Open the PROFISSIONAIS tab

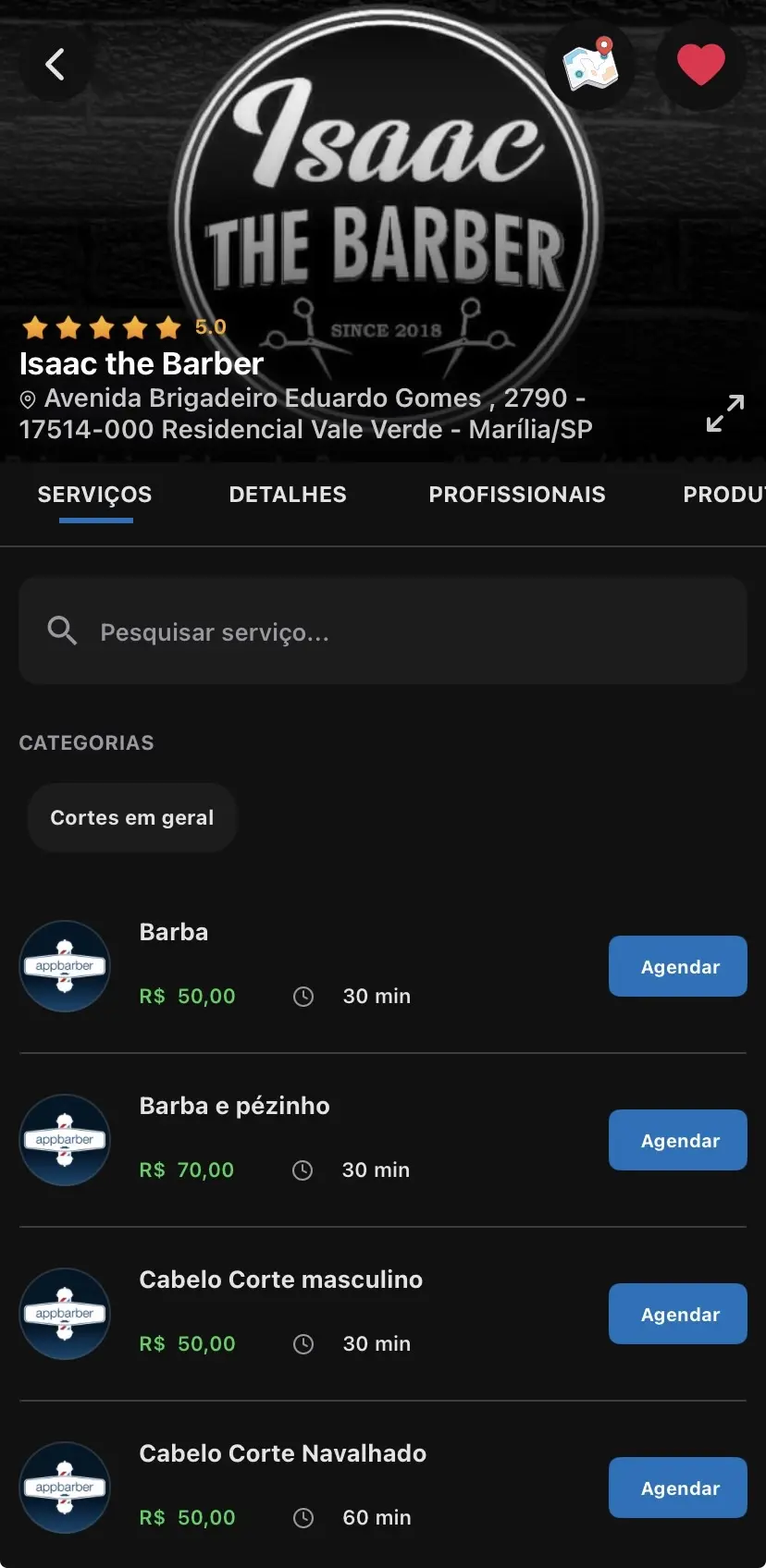pyautogui.click(x=517, y=495)
